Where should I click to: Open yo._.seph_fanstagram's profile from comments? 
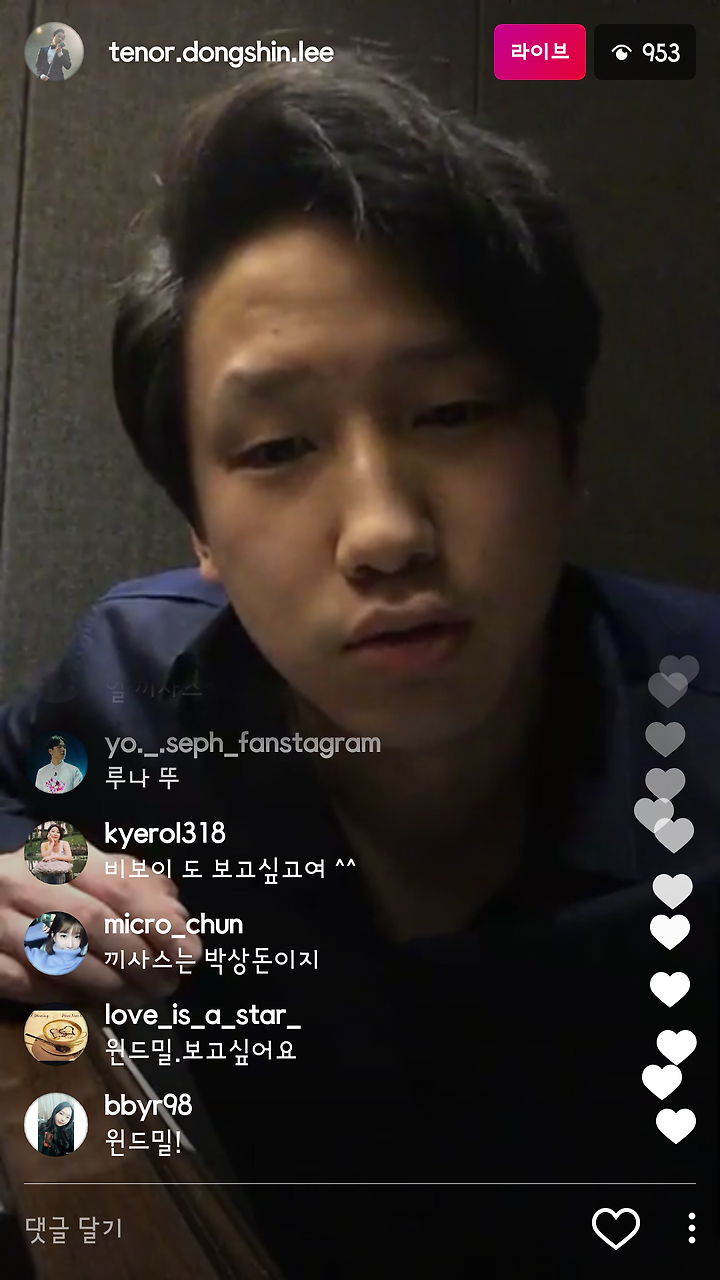(56, 763)
